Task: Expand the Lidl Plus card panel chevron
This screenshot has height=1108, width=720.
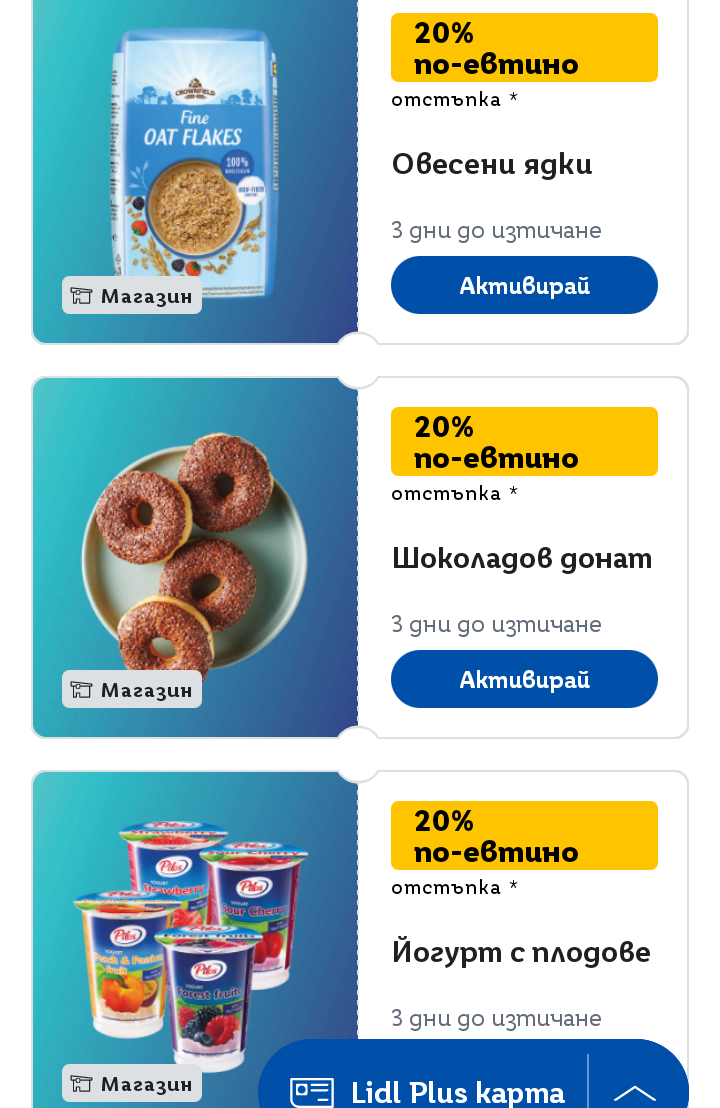Action: coord(634,1092)
